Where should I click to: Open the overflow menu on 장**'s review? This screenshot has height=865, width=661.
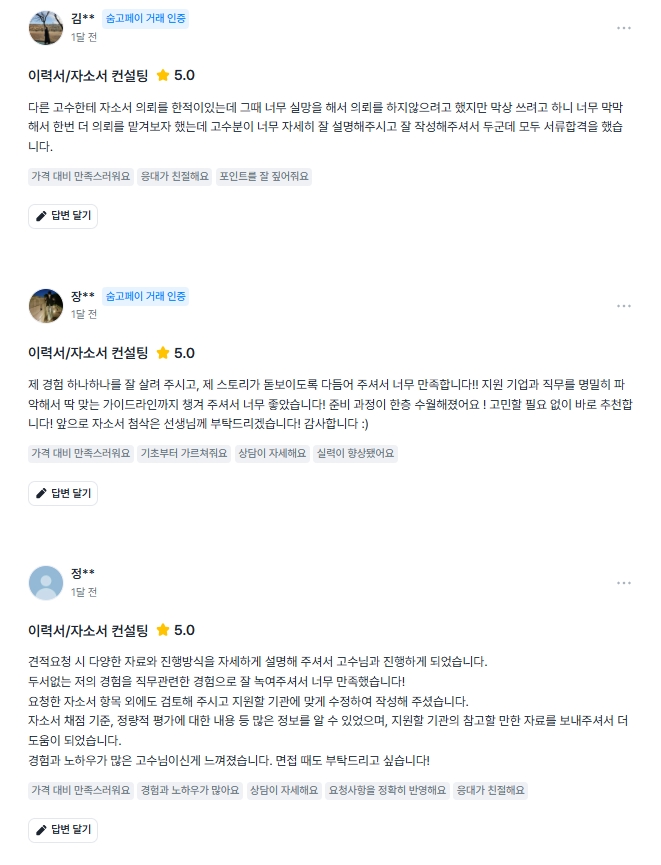tap(624, 305)
